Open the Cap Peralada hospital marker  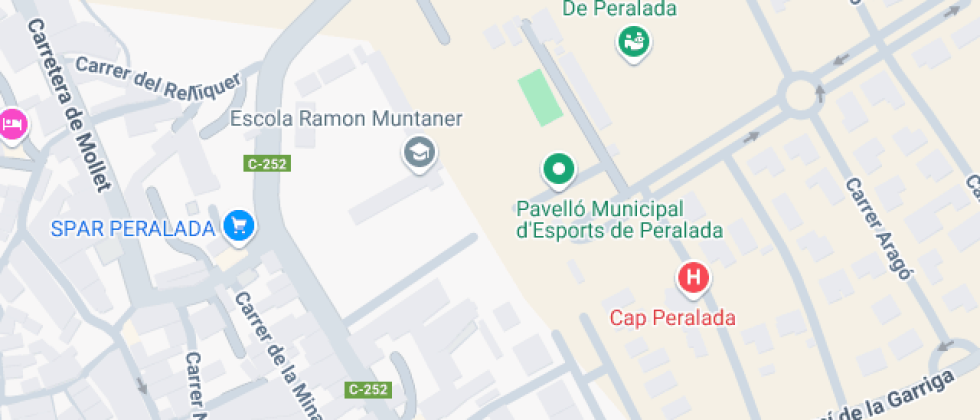coord(693,278)
